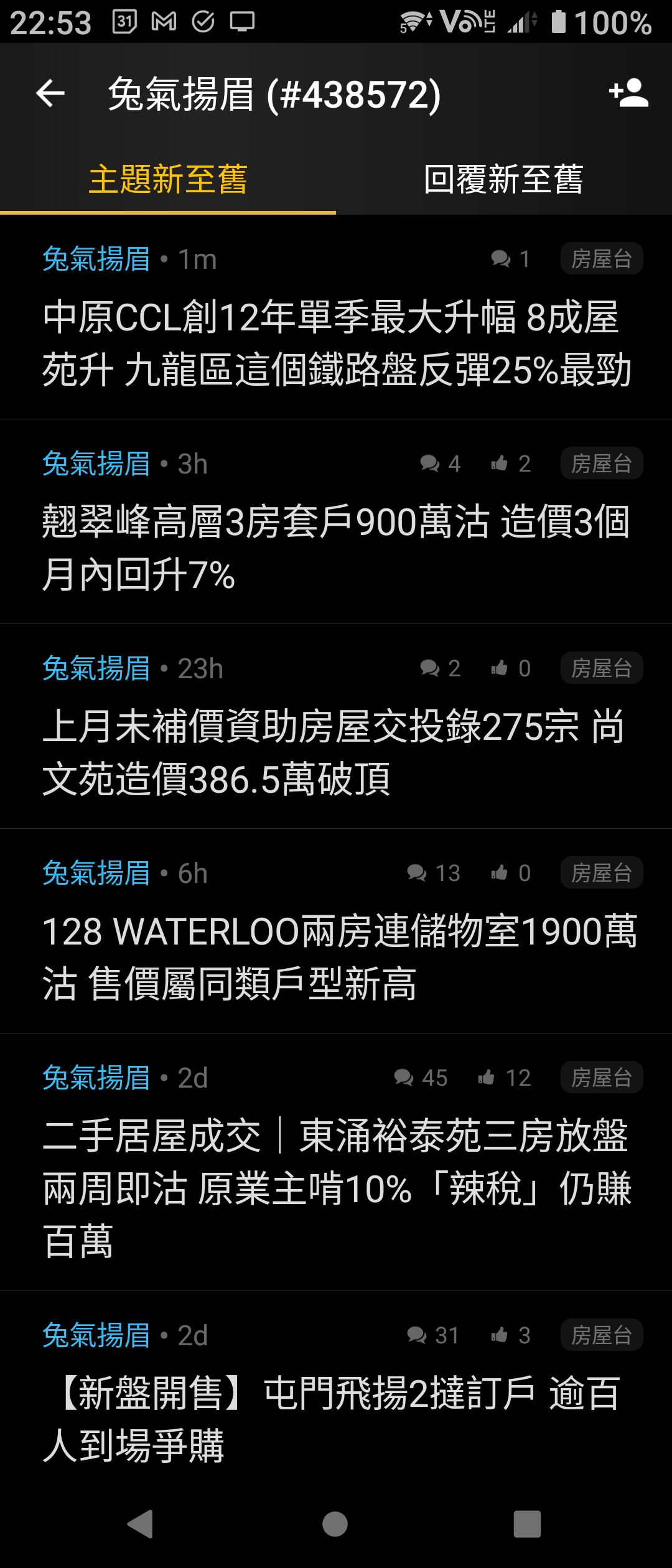Screen dimensions: 672x1568
Task: Open the username 兔氣揚眉 on the top post
Action: (96, 259)
